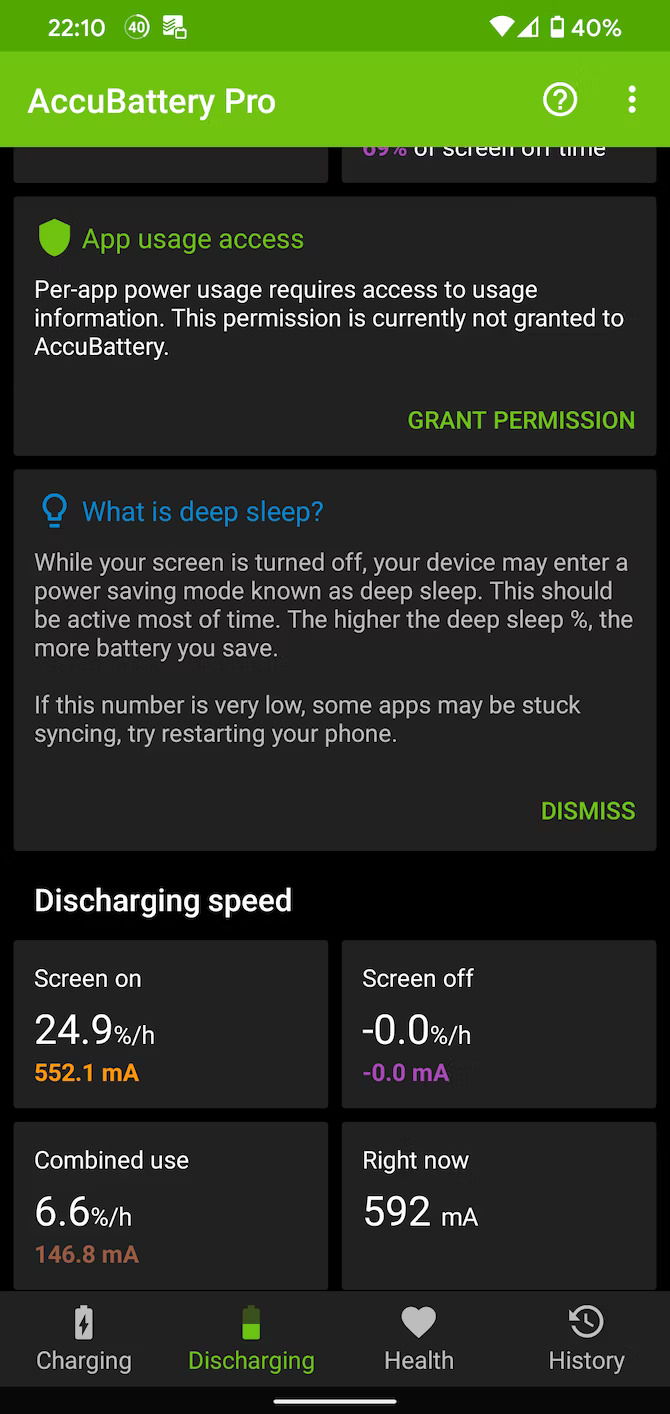
Task: Select the Discharging tab
Action: (251, 1339)
